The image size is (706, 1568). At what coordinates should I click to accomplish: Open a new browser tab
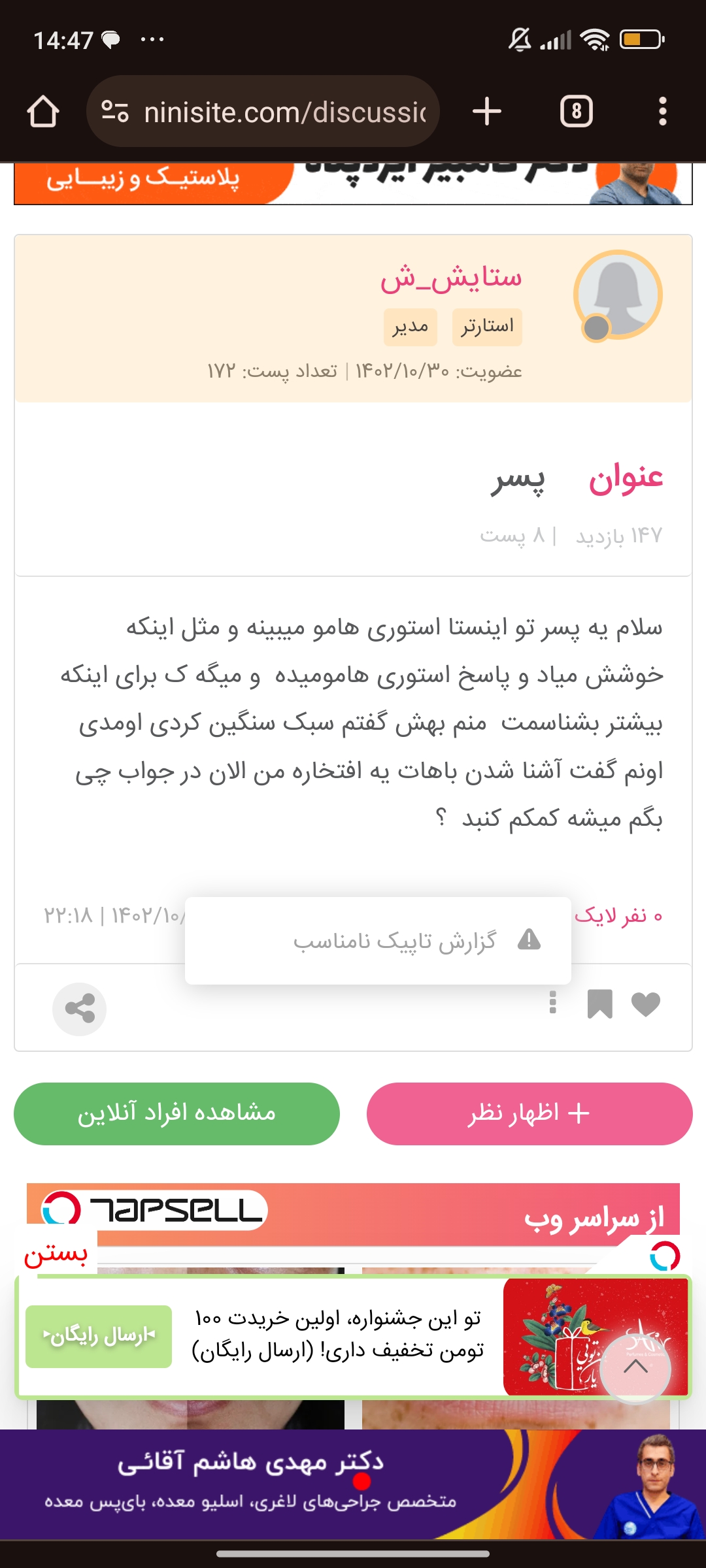click(487, 112)
